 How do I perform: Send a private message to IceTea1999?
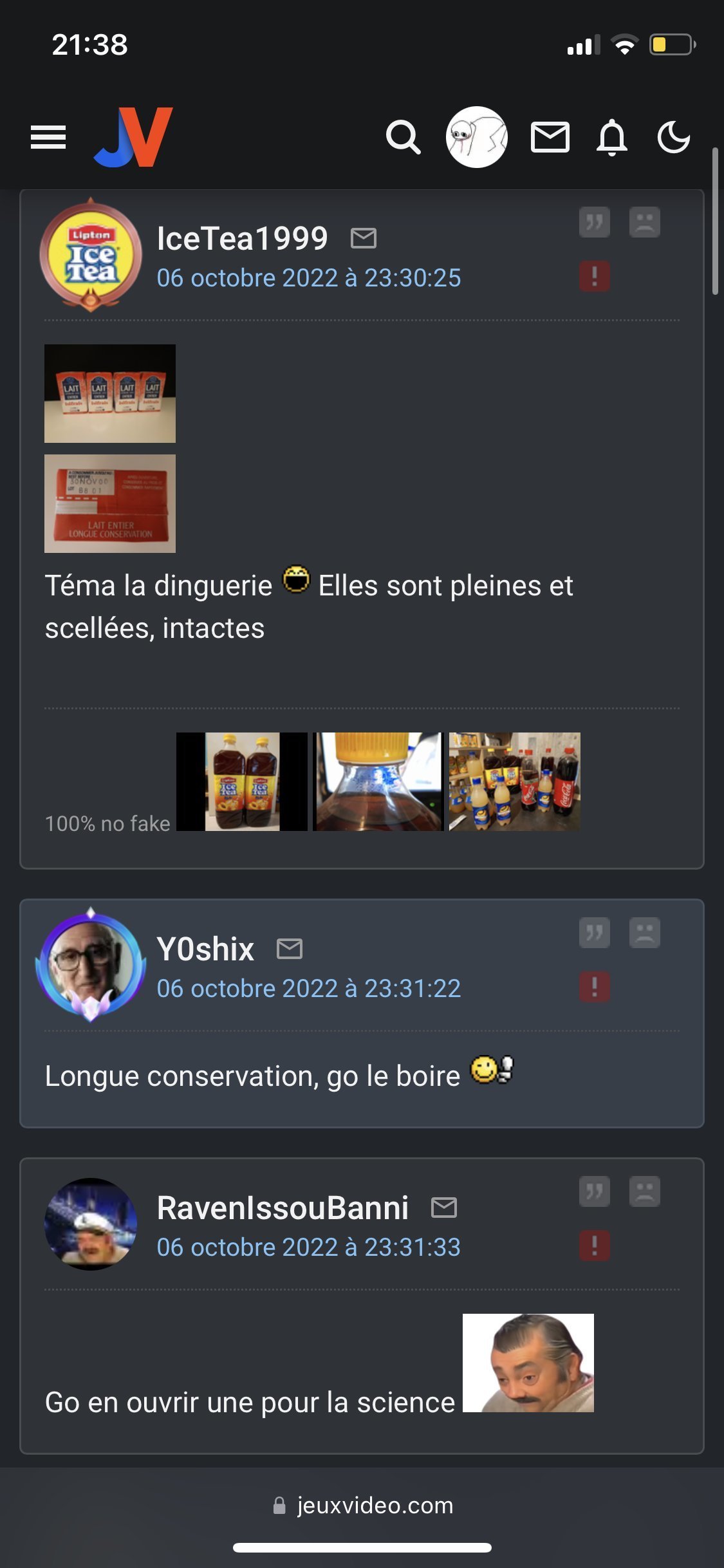pos(364,238)
